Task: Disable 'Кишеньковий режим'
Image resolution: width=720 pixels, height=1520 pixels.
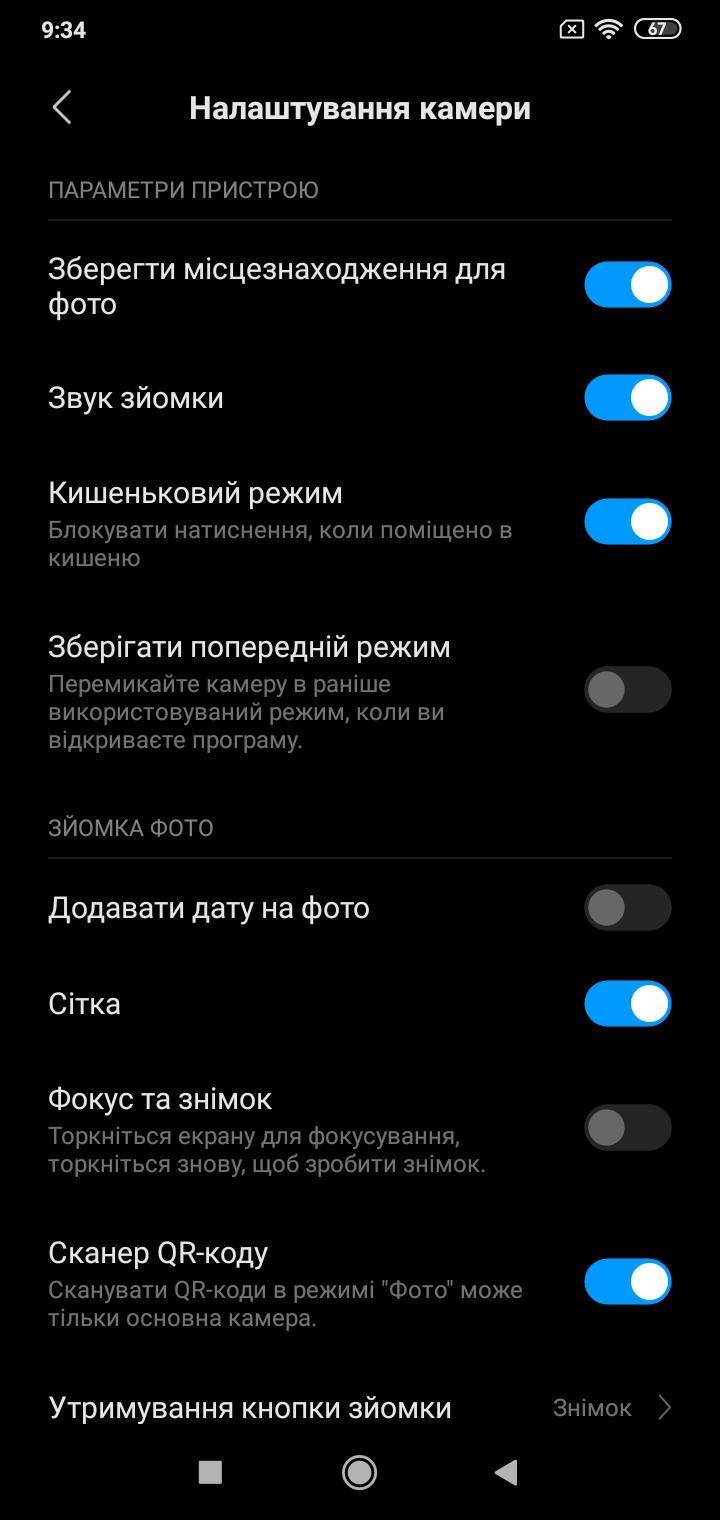Action: click(x=627, y=520)
